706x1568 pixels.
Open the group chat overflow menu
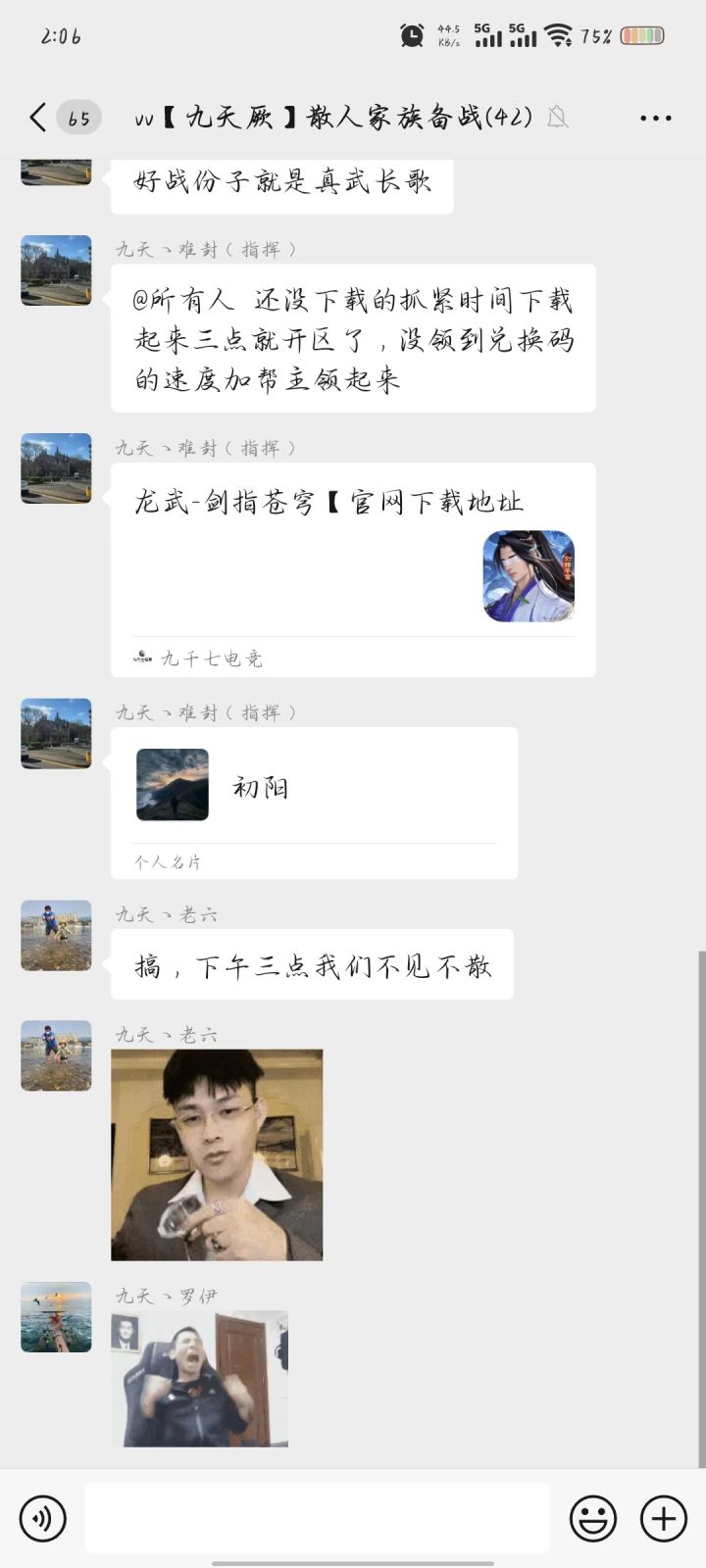pyautogui.click(x=655, y=119)
